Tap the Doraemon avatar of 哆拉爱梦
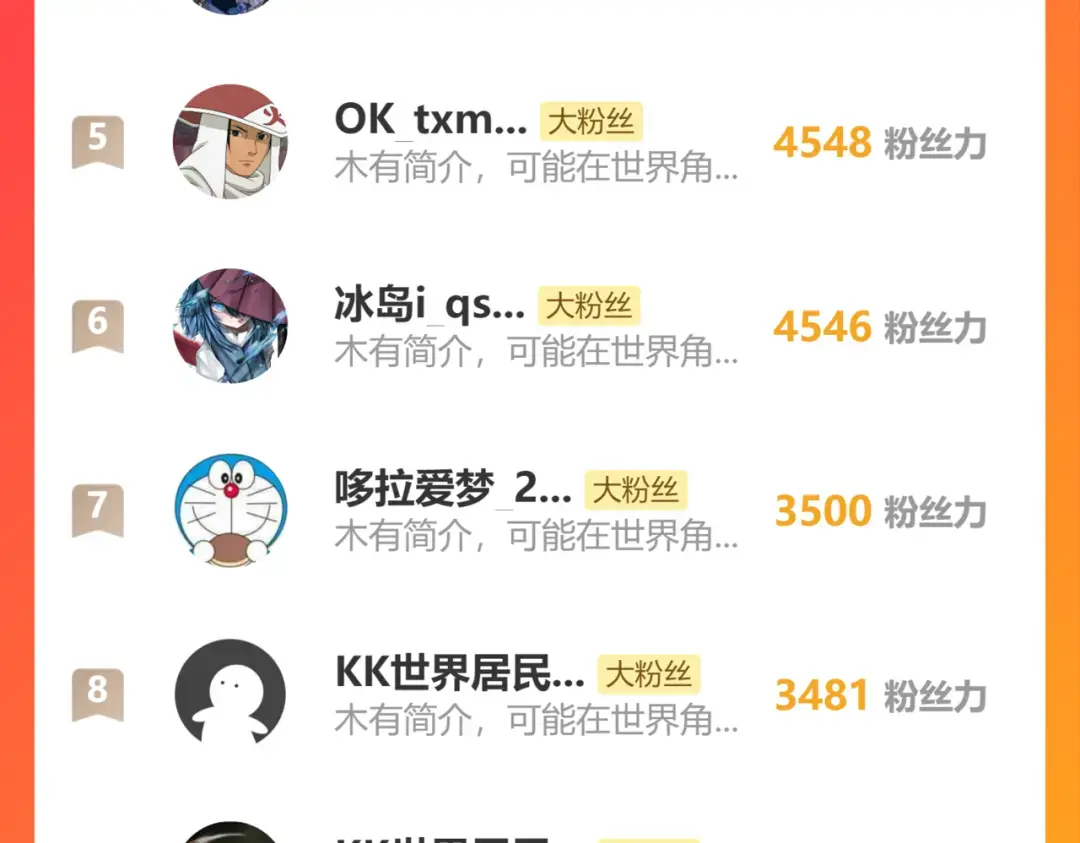The image size is (1080, 843). [230, 509]
